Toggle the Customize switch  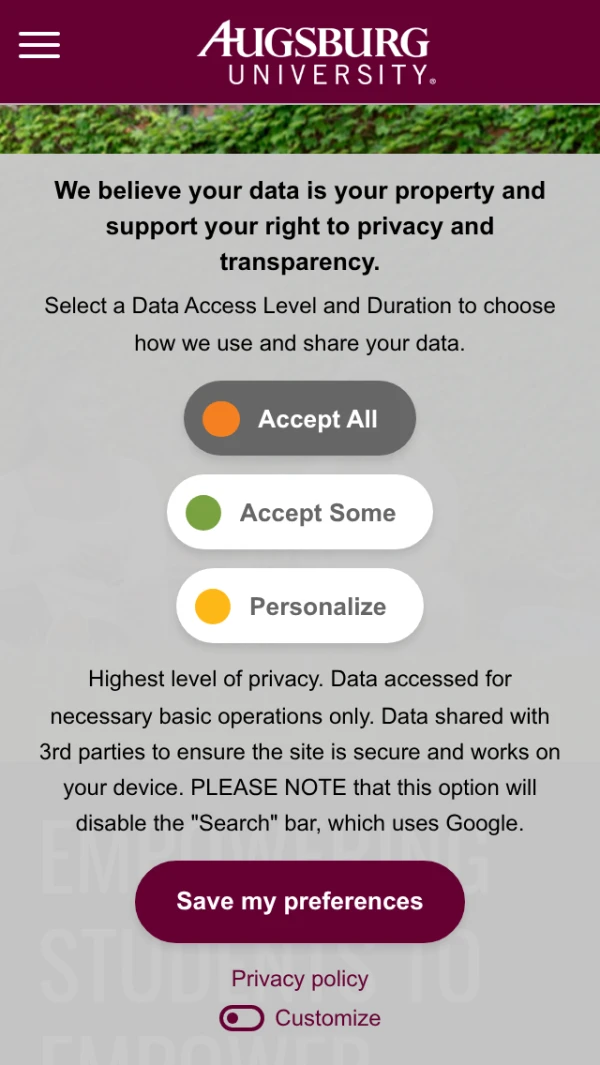tap(242, 1018)
